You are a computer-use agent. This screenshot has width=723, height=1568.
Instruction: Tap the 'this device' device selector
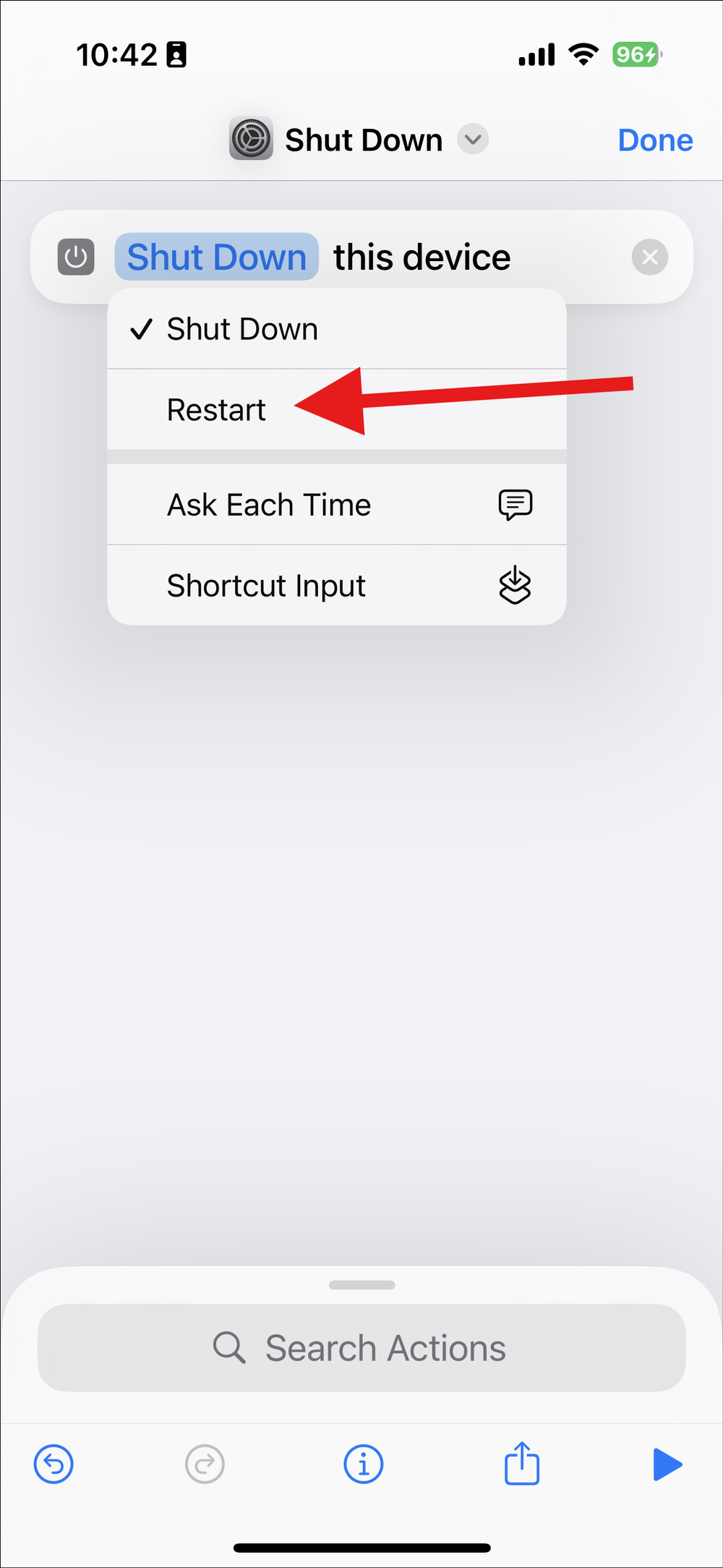click(422, 257)
